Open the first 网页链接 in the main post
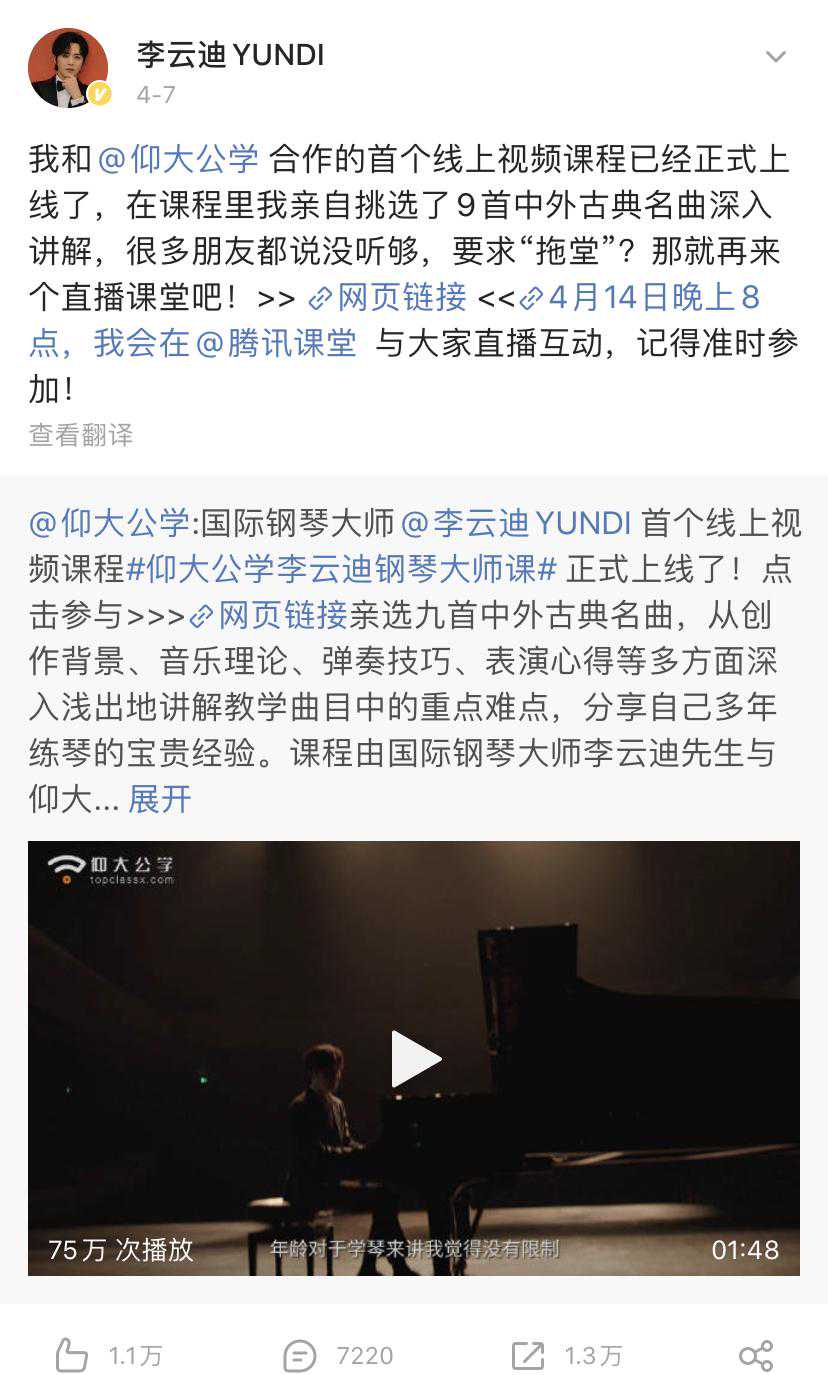This screenshot has height=1375, width=828. pos(388,297)
